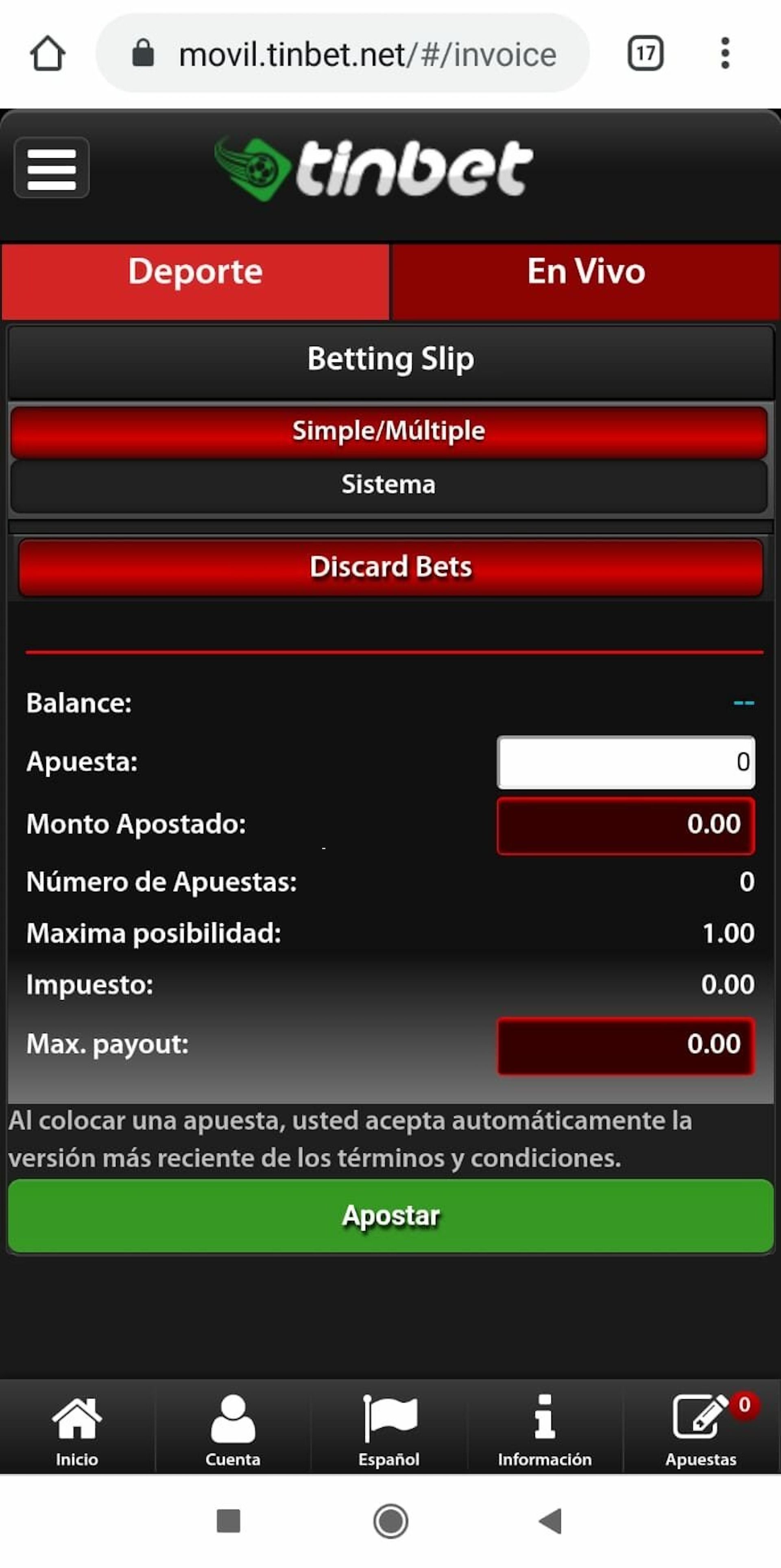
Task: Open the Cuenta section
Action: click(x=233, y=1430)
